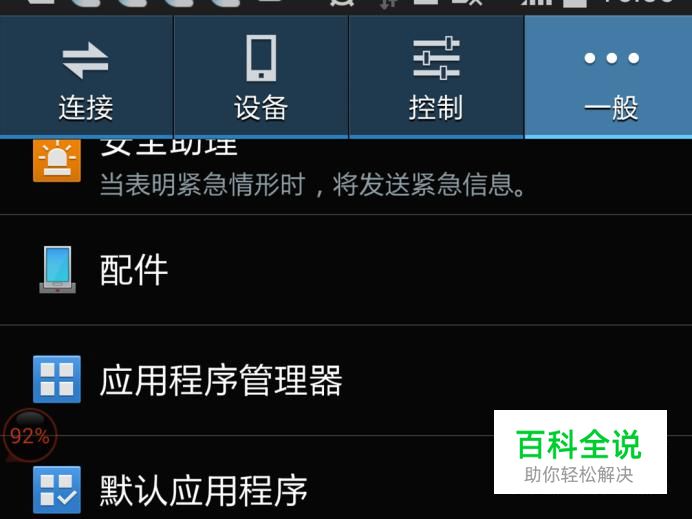Tap the floating 92% memory bubble

(x=30, y=436)
